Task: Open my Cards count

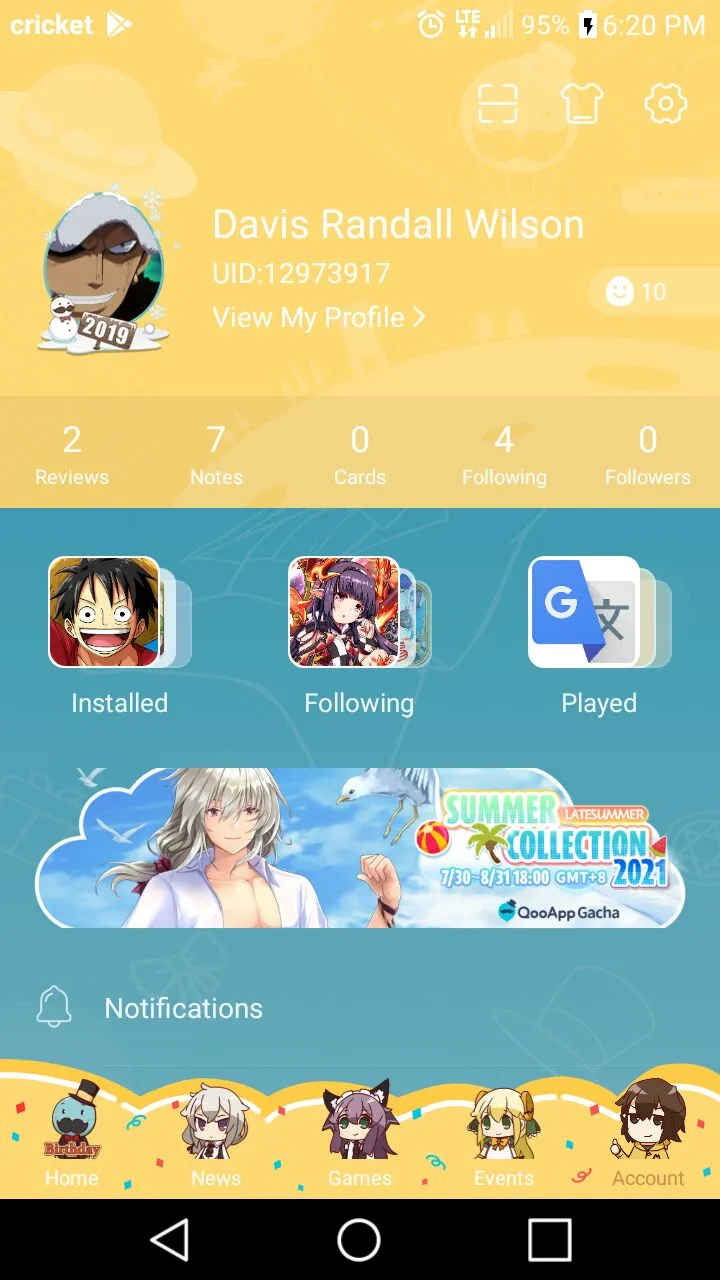Action: 360,454
